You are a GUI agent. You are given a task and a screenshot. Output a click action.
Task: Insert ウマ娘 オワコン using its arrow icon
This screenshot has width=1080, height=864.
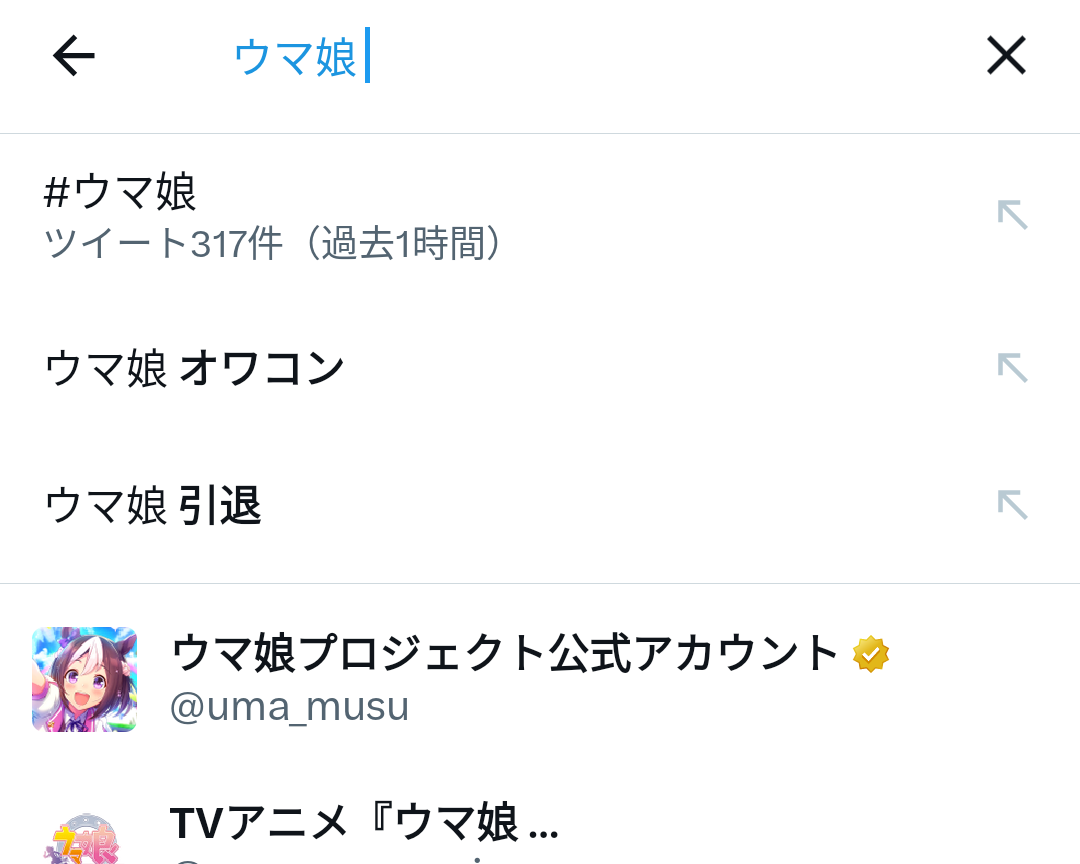point(1012,369)
